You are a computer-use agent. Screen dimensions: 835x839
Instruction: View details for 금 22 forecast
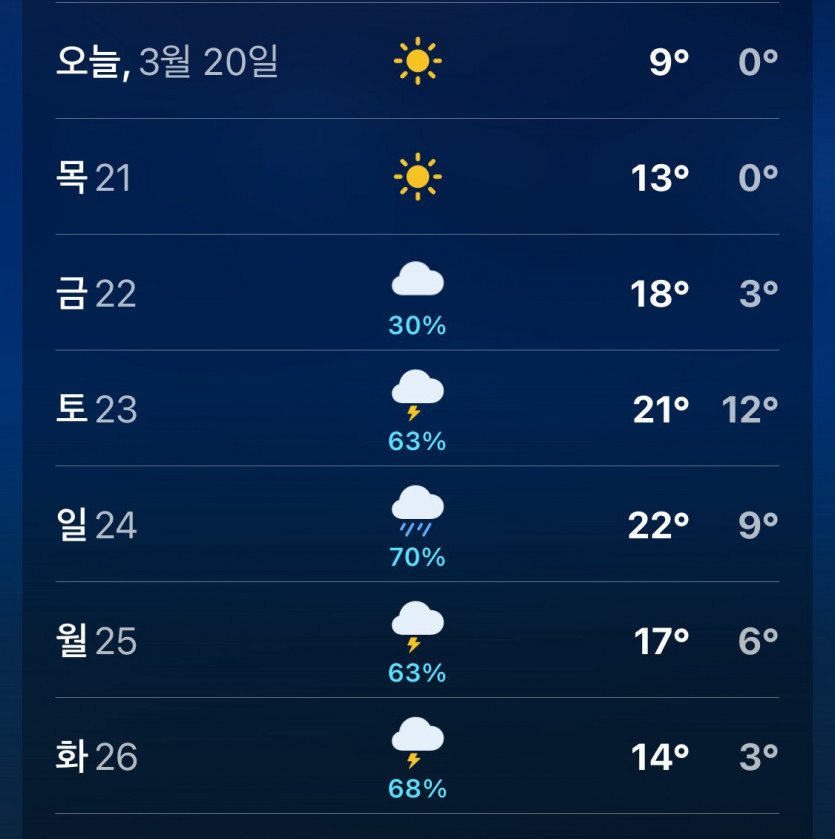click(x=417, y=293)
